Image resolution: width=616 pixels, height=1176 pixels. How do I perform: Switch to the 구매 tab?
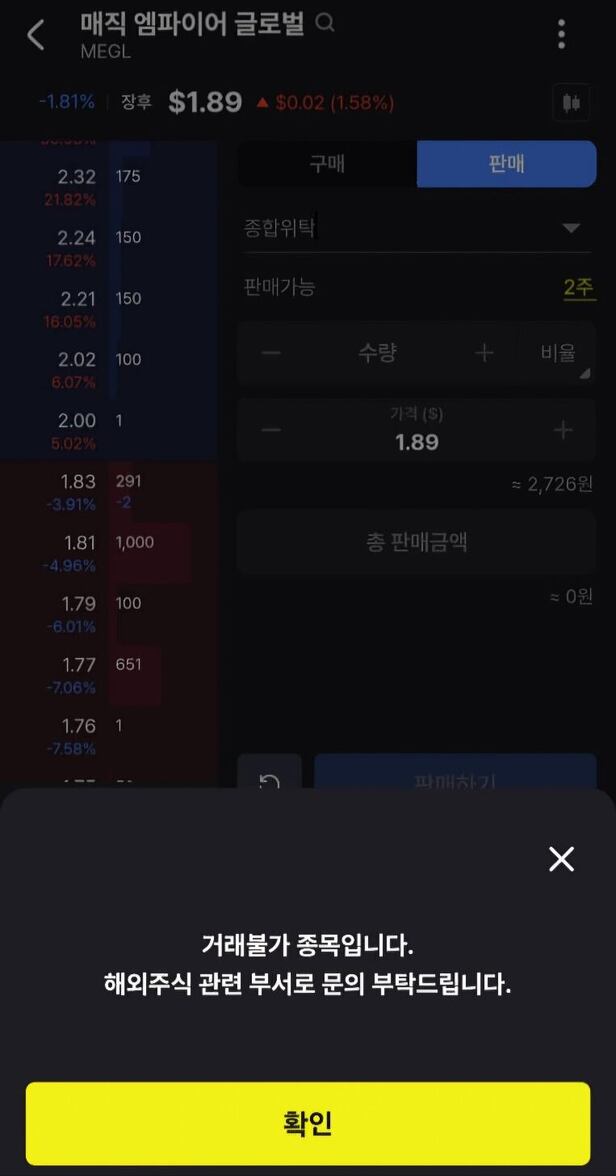pyautogui.click(x=327, y=164)
